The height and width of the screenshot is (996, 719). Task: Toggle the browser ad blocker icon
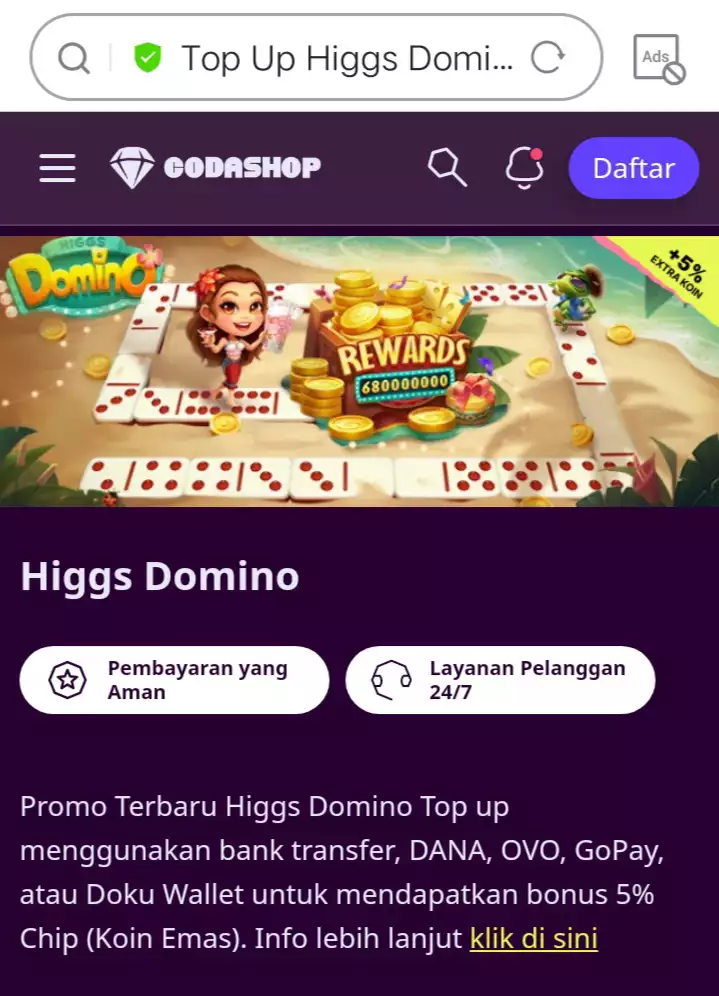coord(658,58)
